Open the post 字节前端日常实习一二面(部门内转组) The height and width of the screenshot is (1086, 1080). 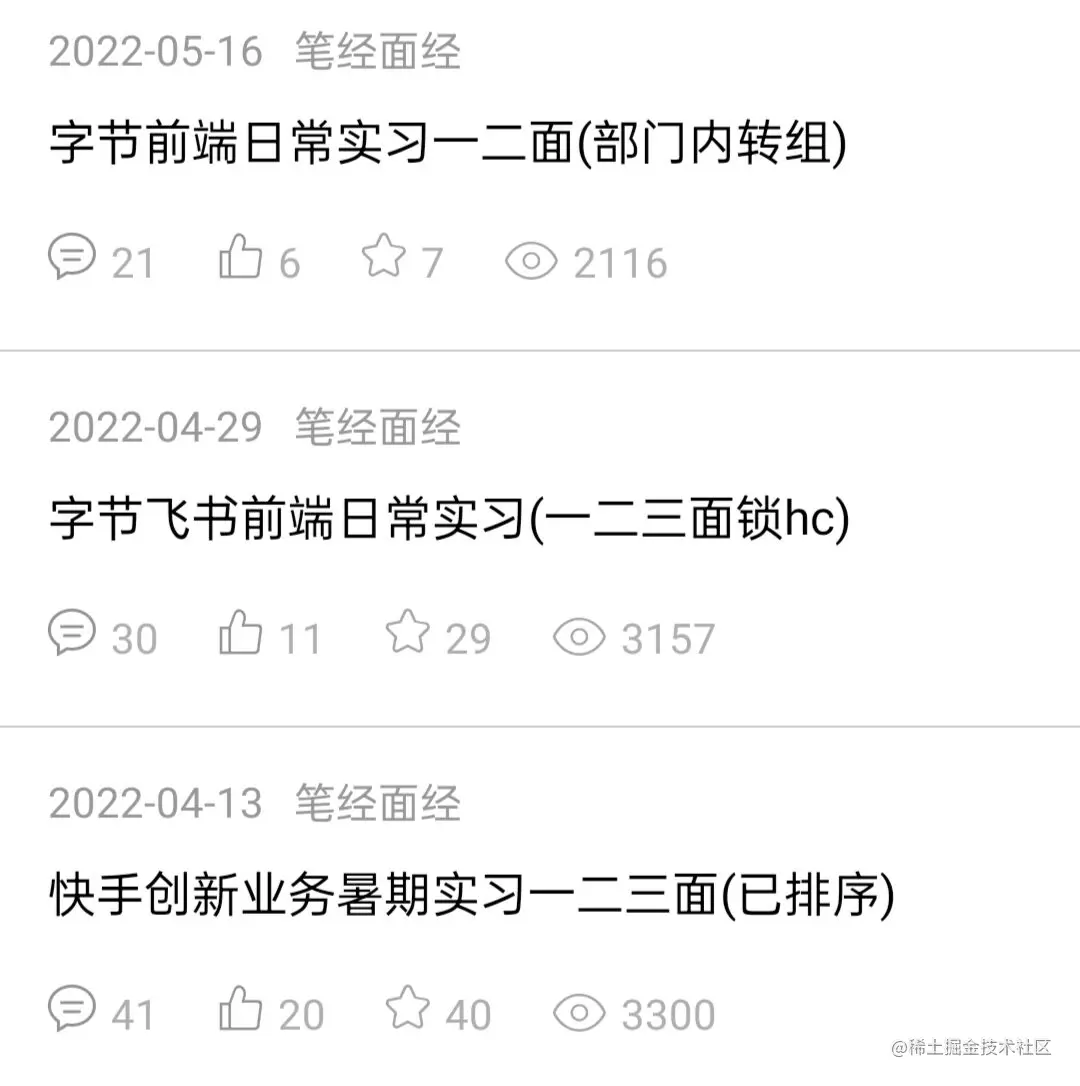click(x=448, y=146)
